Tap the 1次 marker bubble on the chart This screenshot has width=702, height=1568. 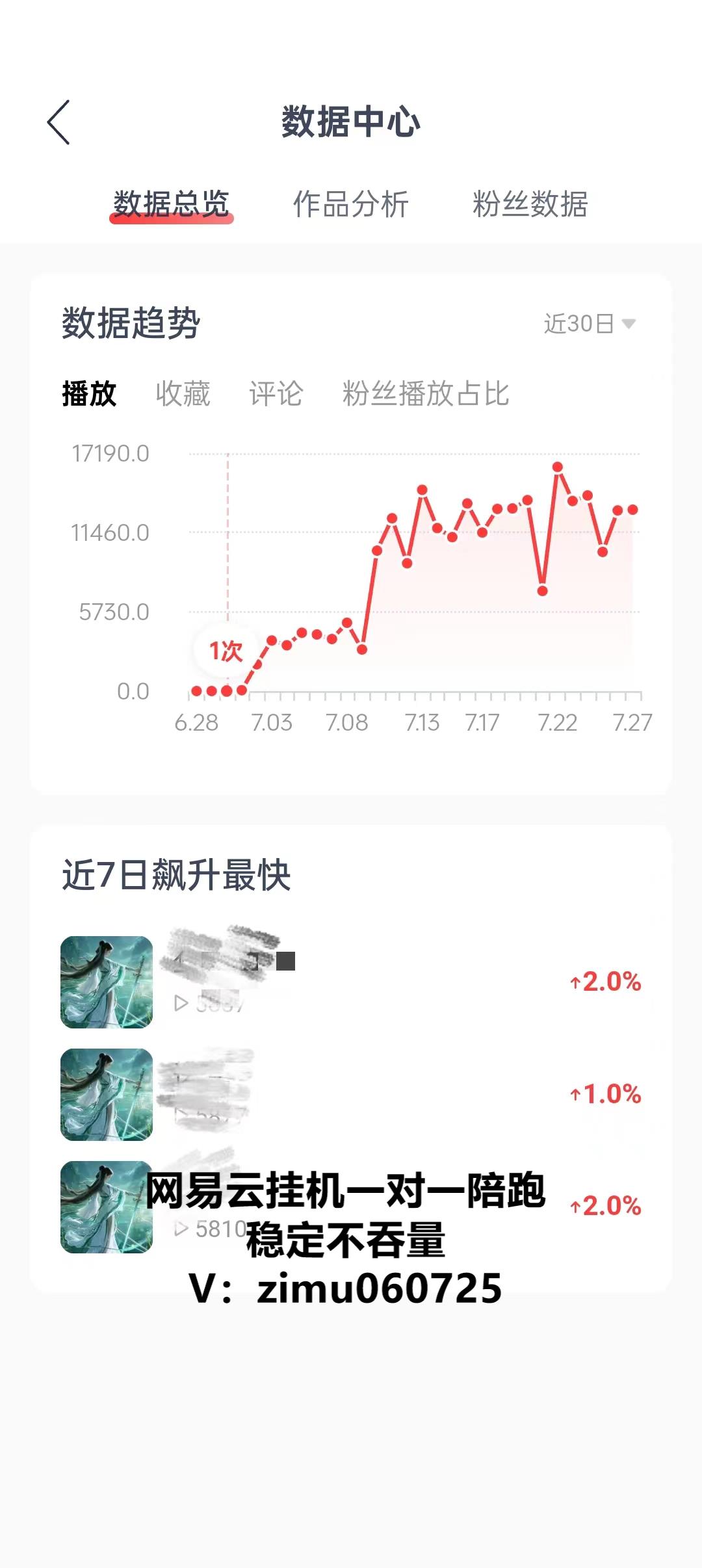(x=224, y=650)
